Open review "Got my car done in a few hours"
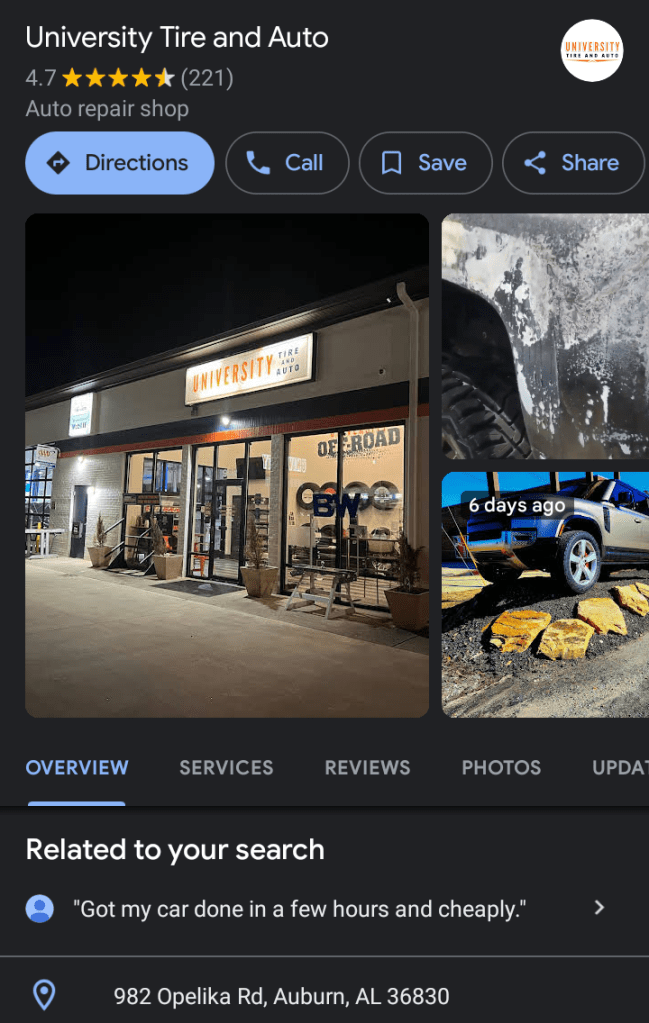The width and height of the screenshot is (649, 1023). tap(300, 908)
